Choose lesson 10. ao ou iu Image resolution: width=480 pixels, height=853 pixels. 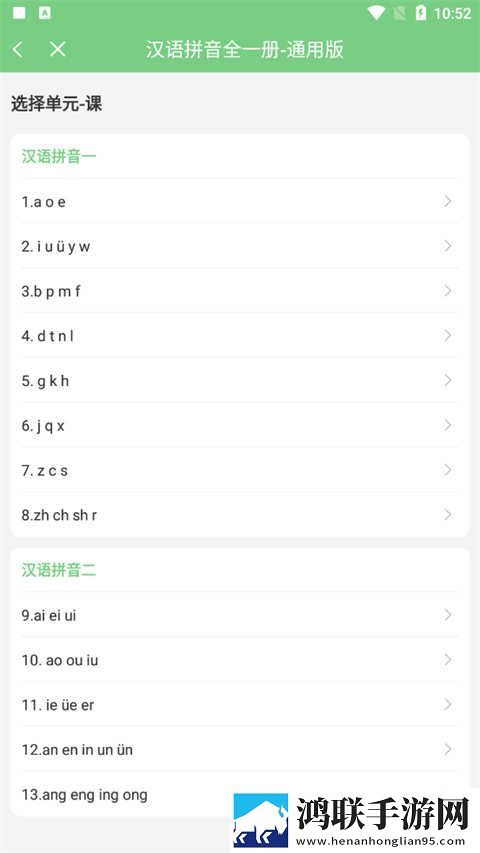(239, 660)
